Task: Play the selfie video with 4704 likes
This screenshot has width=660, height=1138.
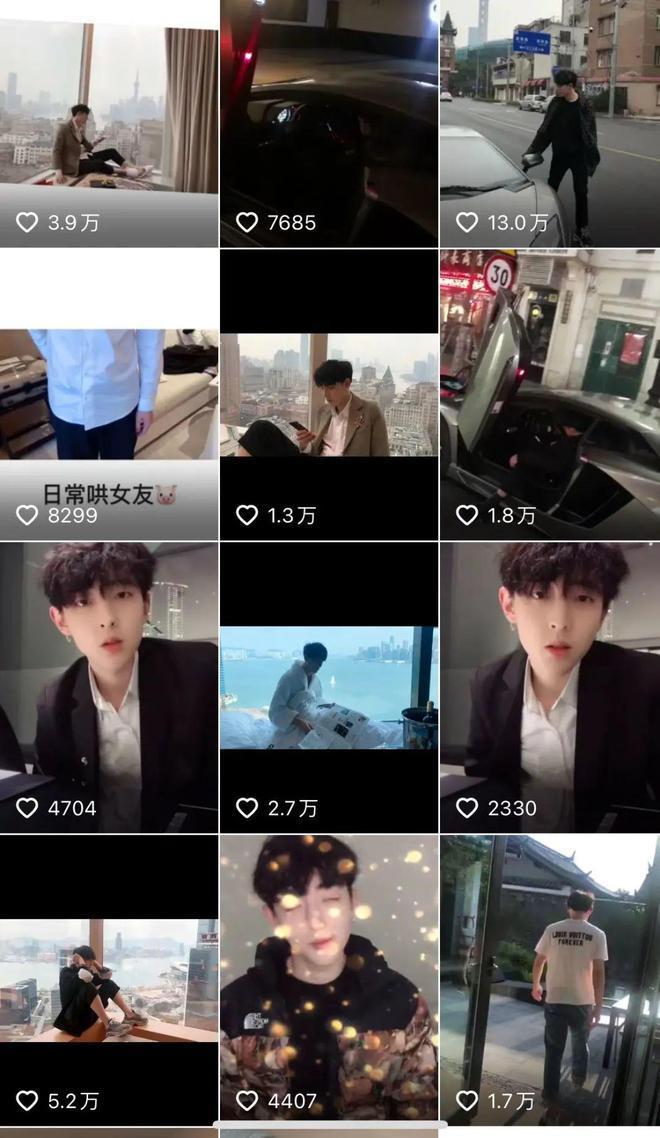Action: coord(109,685)
